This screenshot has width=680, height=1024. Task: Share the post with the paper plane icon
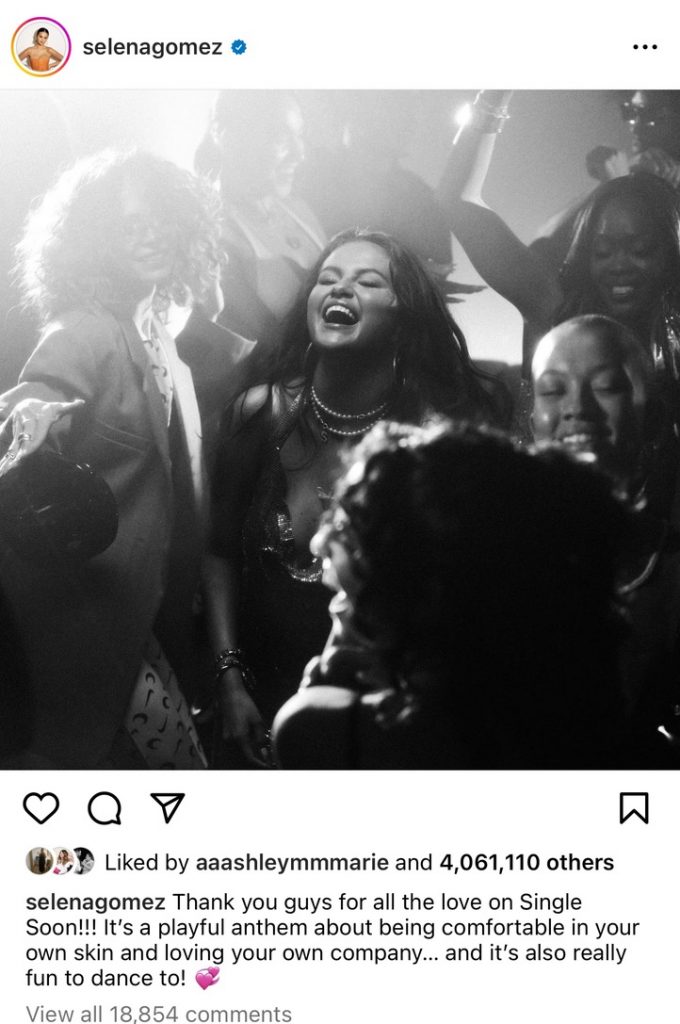[167, 808]
